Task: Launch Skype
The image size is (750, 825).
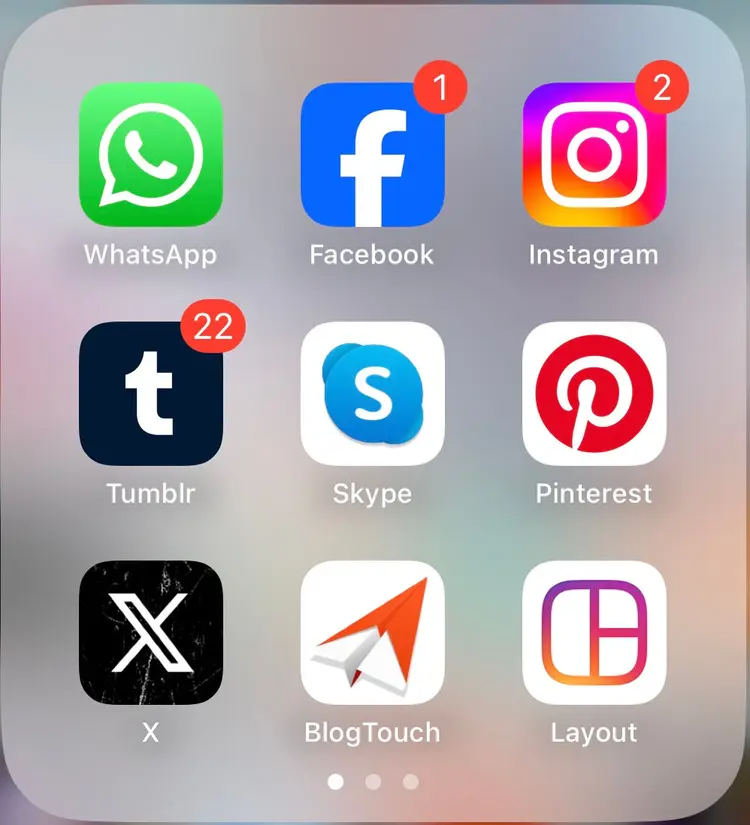Action: pos(373,393)
